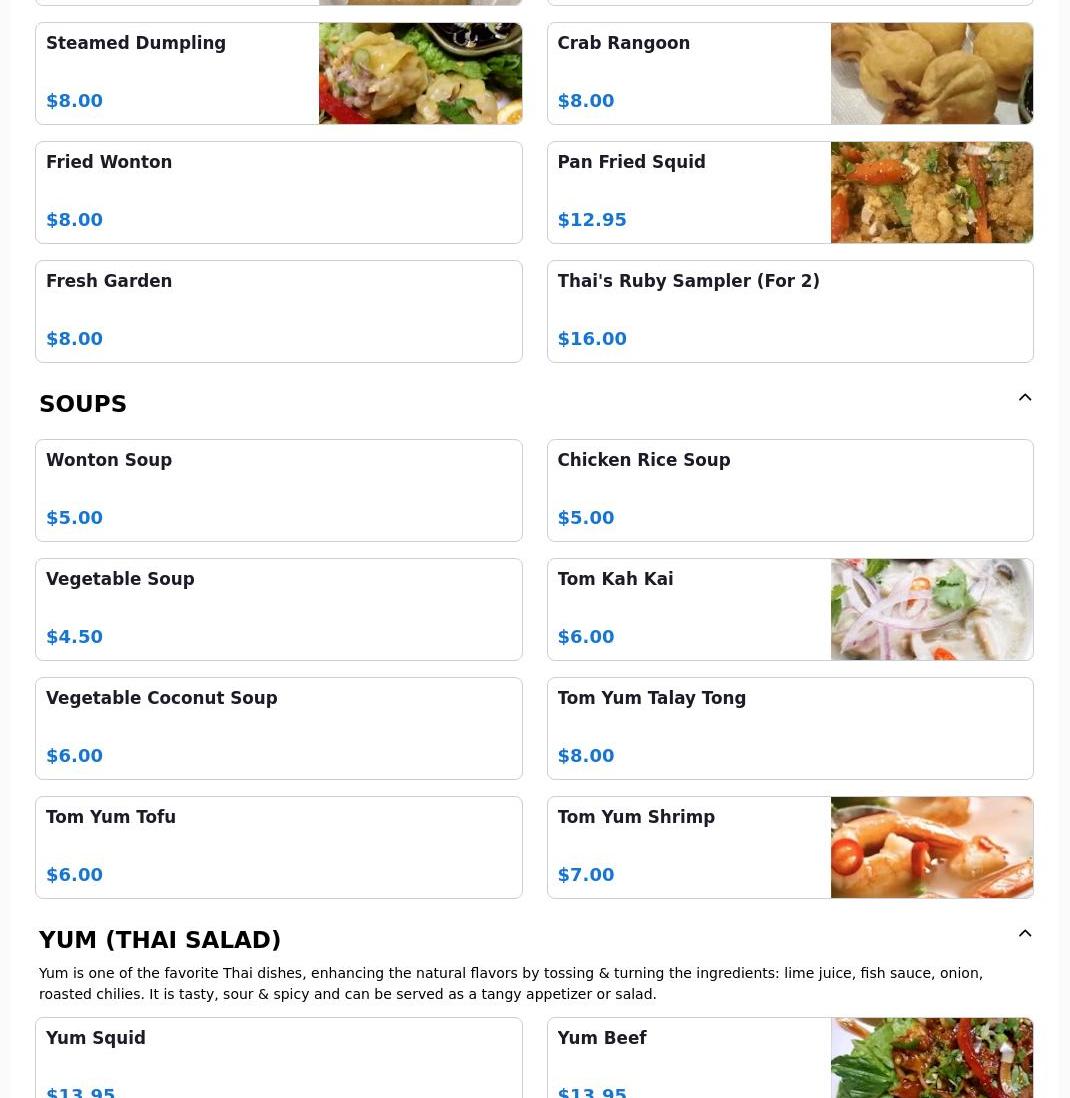Open the Yum Squid salad
The image size is (1070, 1098).
point(279,1057)
